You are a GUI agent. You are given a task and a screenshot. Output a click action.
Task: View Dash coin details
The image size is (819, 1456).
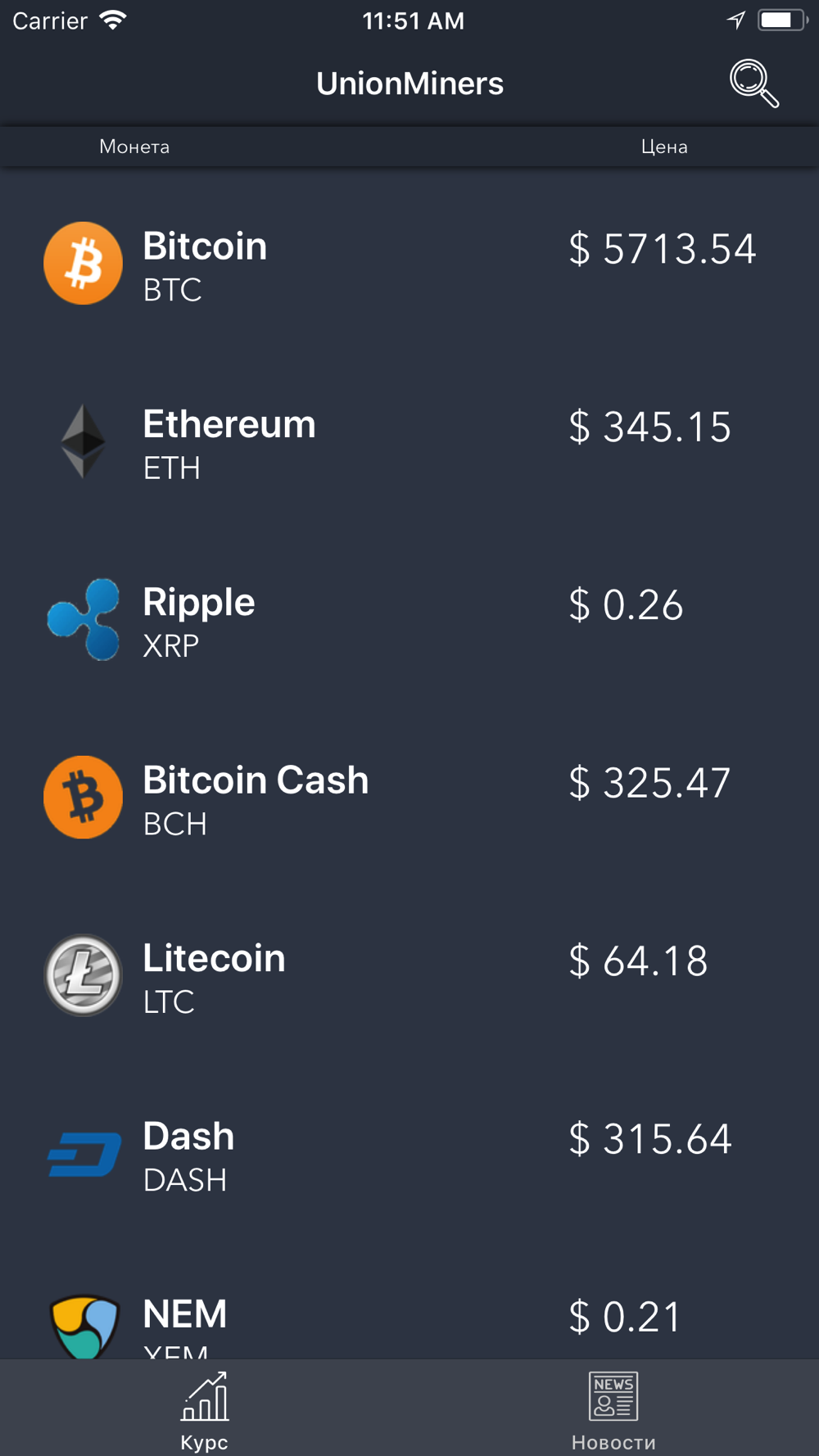409,1155
